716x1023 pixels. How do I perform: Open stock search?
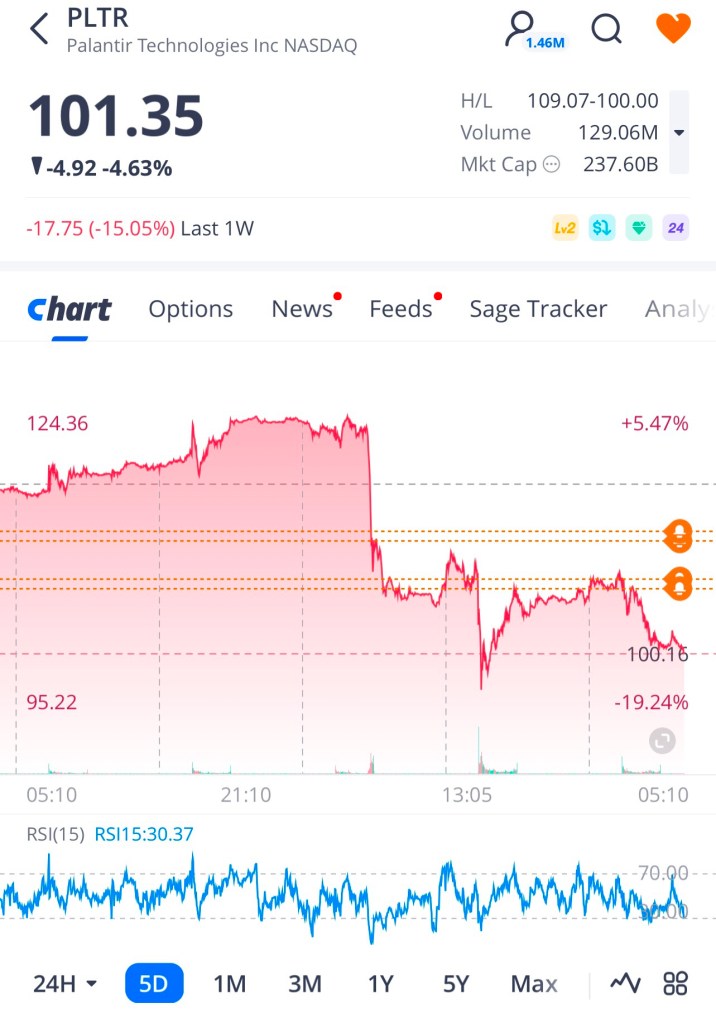point(606,30)
